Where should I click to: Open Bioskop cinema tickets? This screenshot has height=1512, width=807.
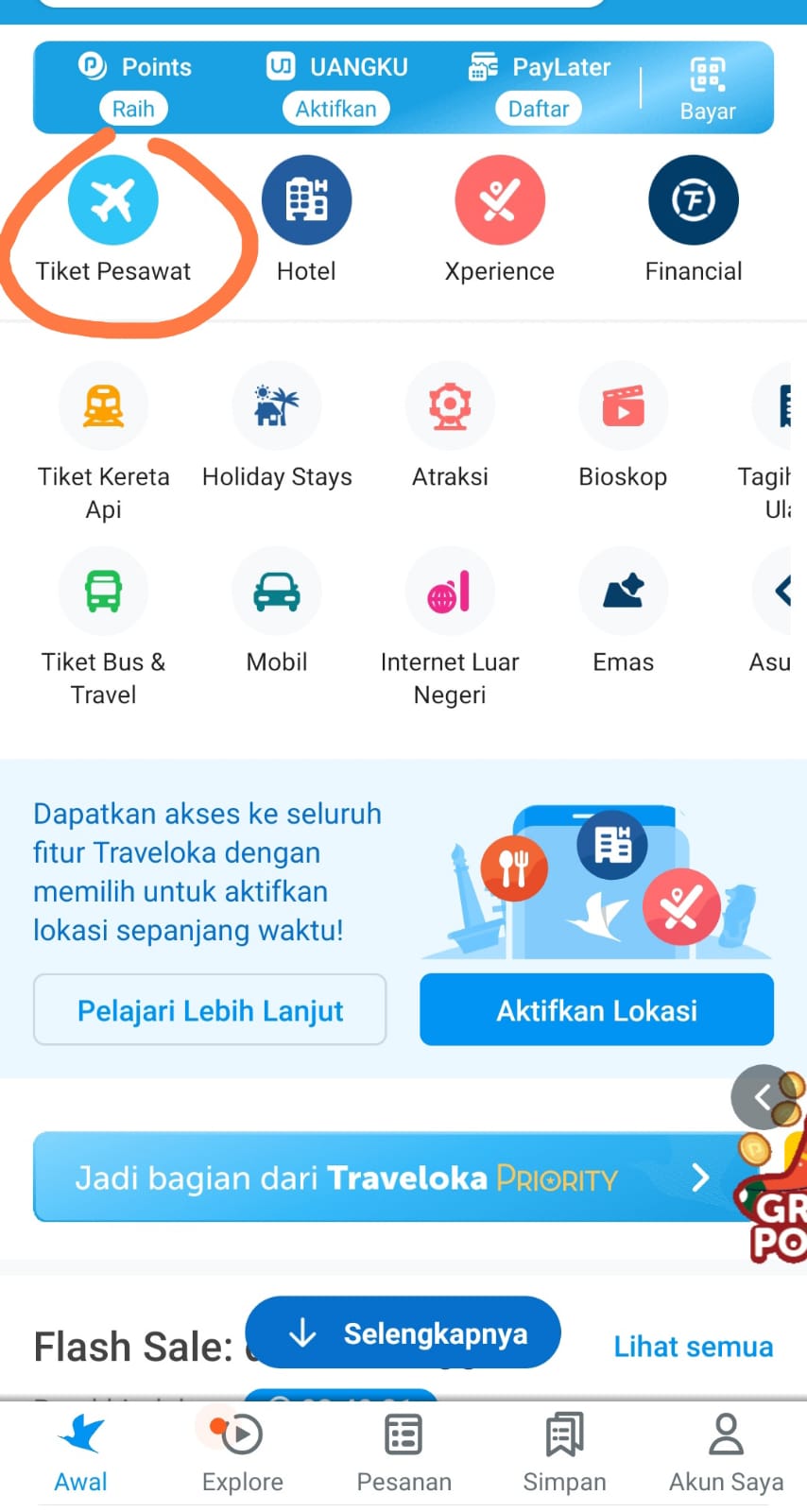click(x=623, y=407)
